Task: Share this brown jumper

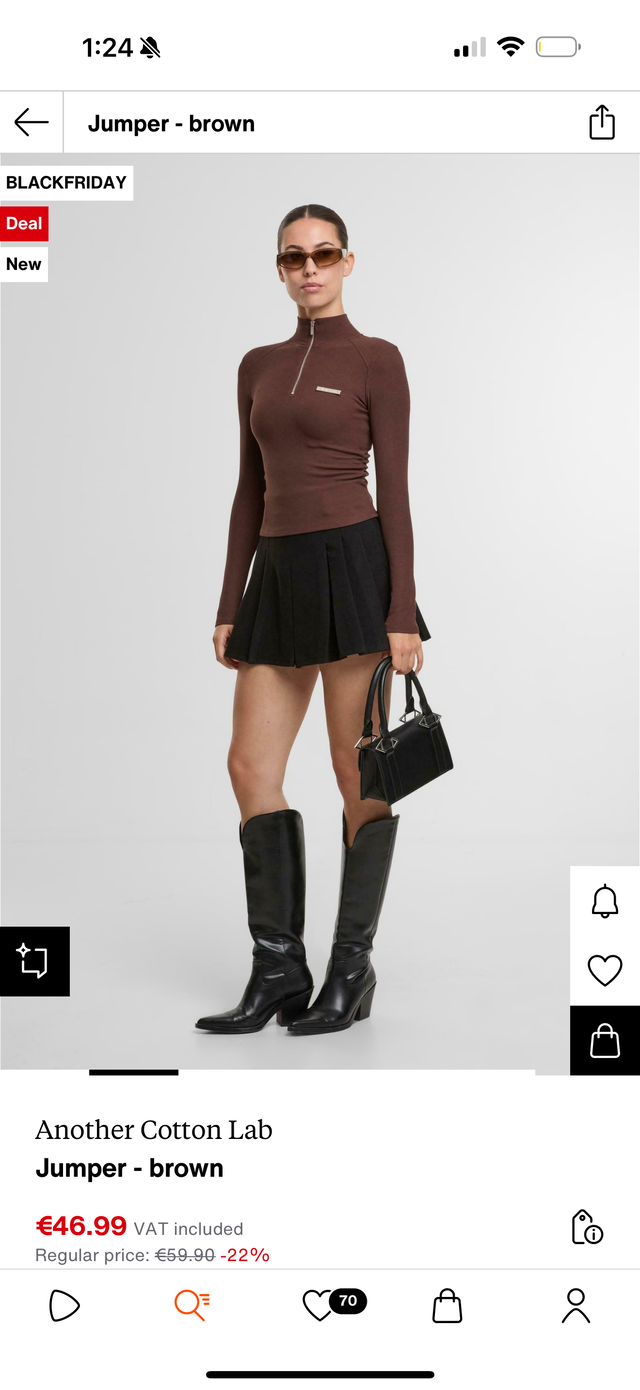Action: coord(602,123)
